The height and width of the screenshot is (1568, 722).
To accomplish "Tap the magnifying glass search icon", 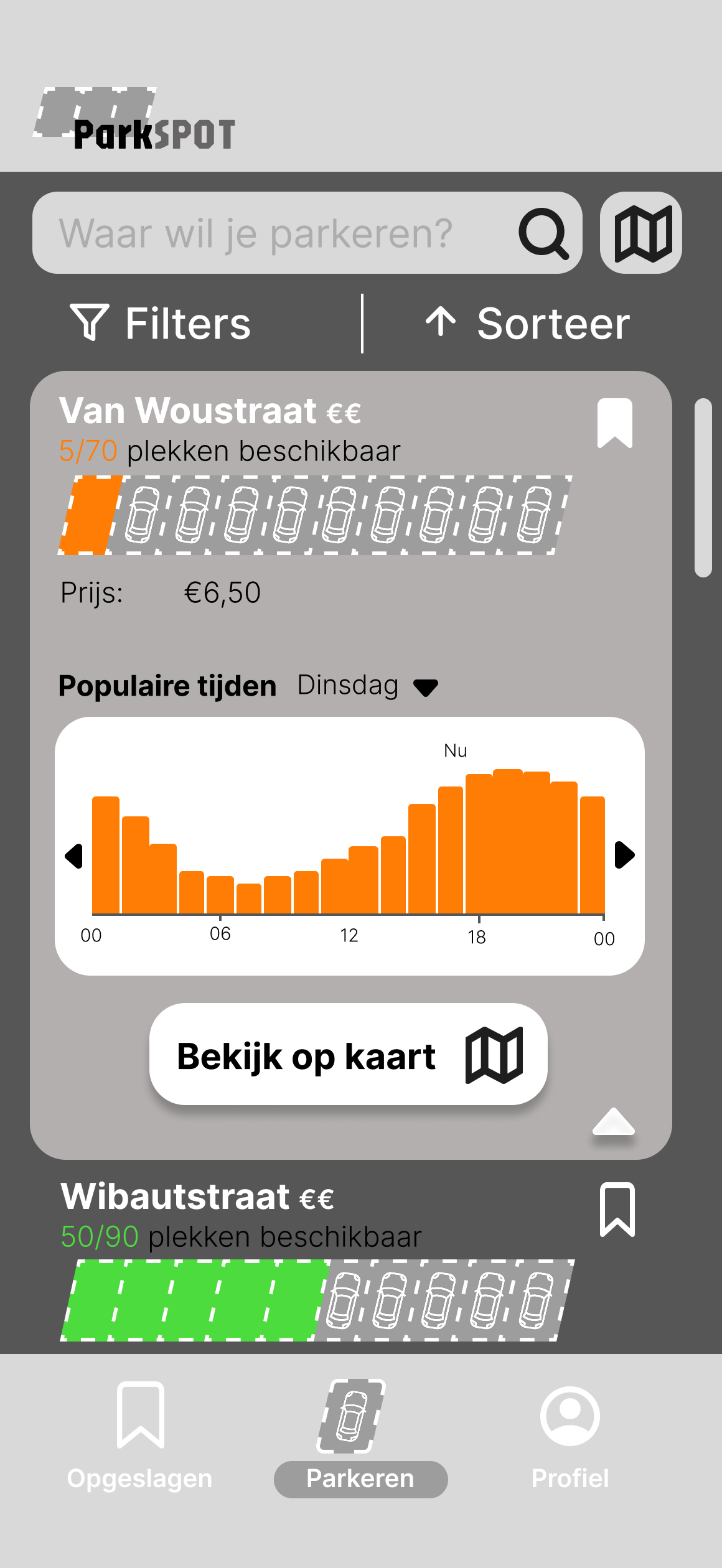I will click(543, 233).
